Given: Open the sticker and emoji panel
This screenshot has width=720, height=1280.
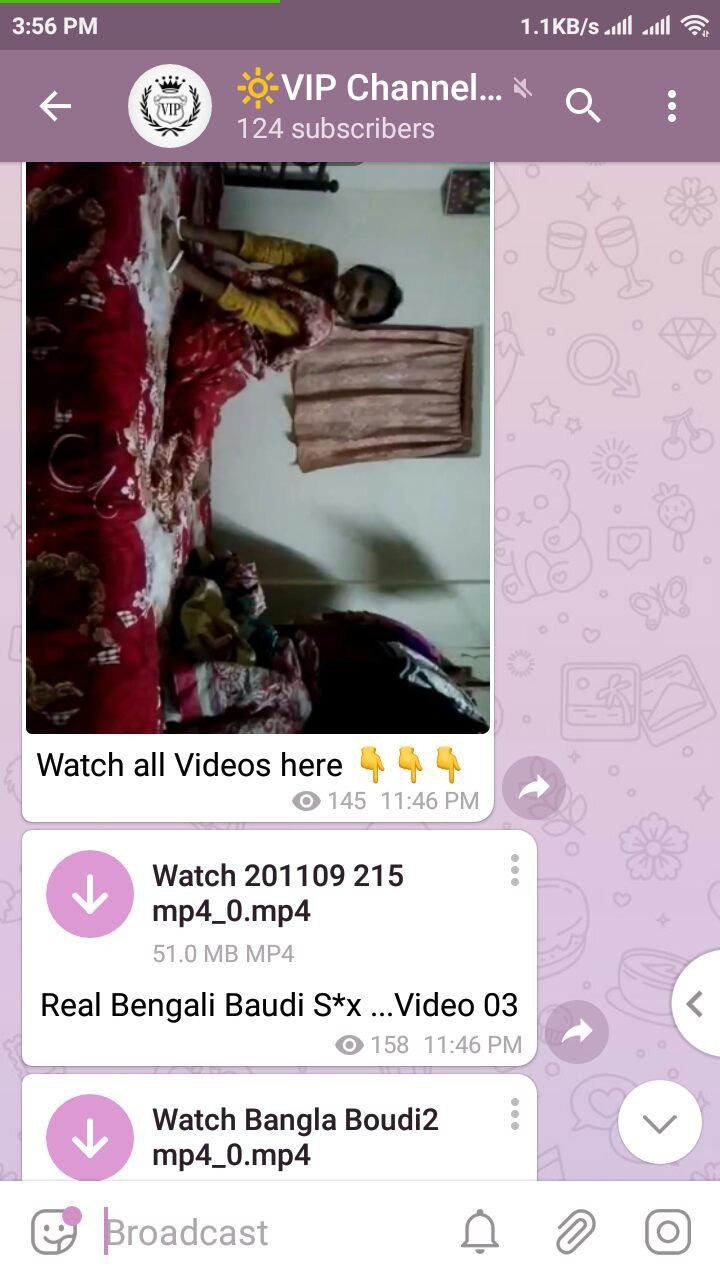Looking at the screenshot, I should (x=53, y=1232).
